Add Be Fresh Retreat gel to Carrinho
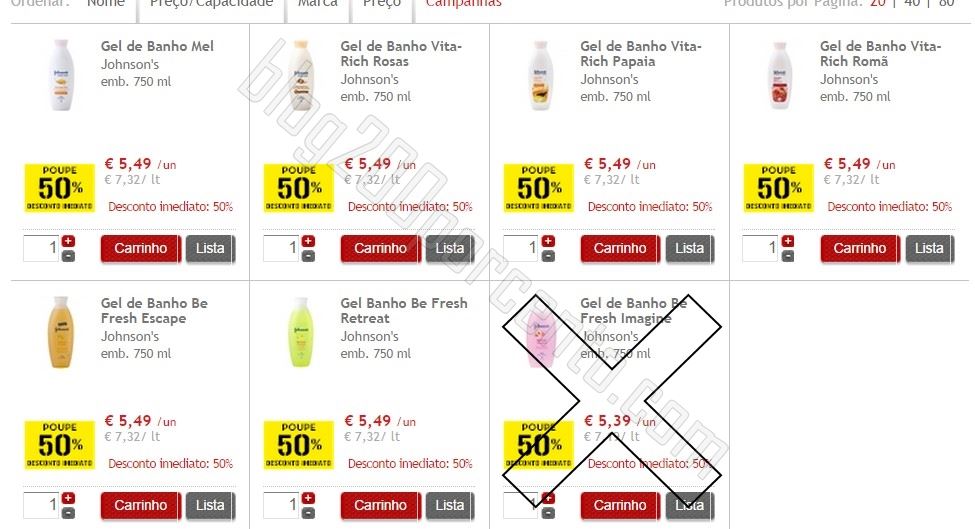Viewport: 975px width, 529px height. pos(380,505)
